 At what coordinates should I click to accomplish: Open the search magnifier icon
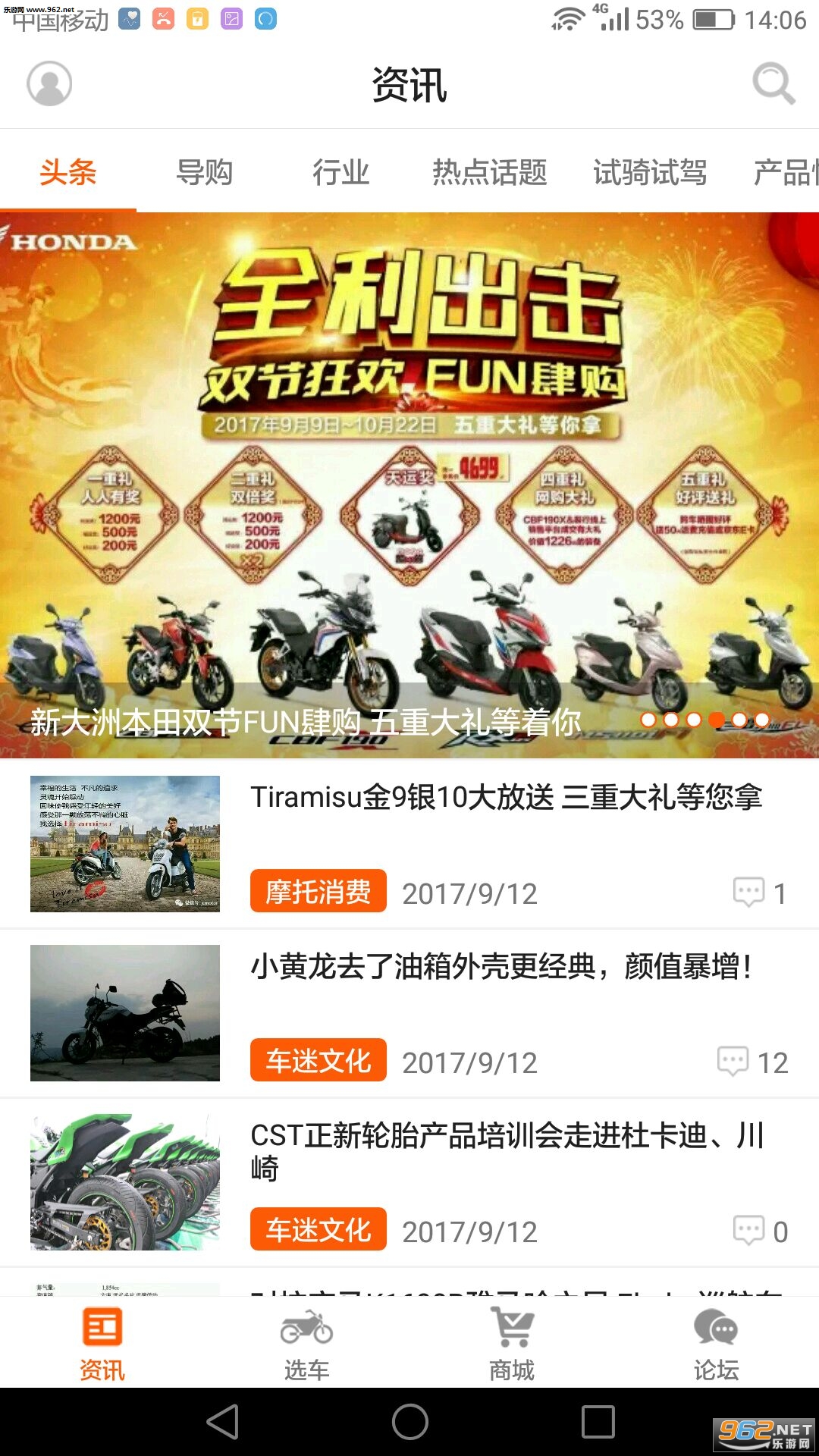click(x=773, y=83)
